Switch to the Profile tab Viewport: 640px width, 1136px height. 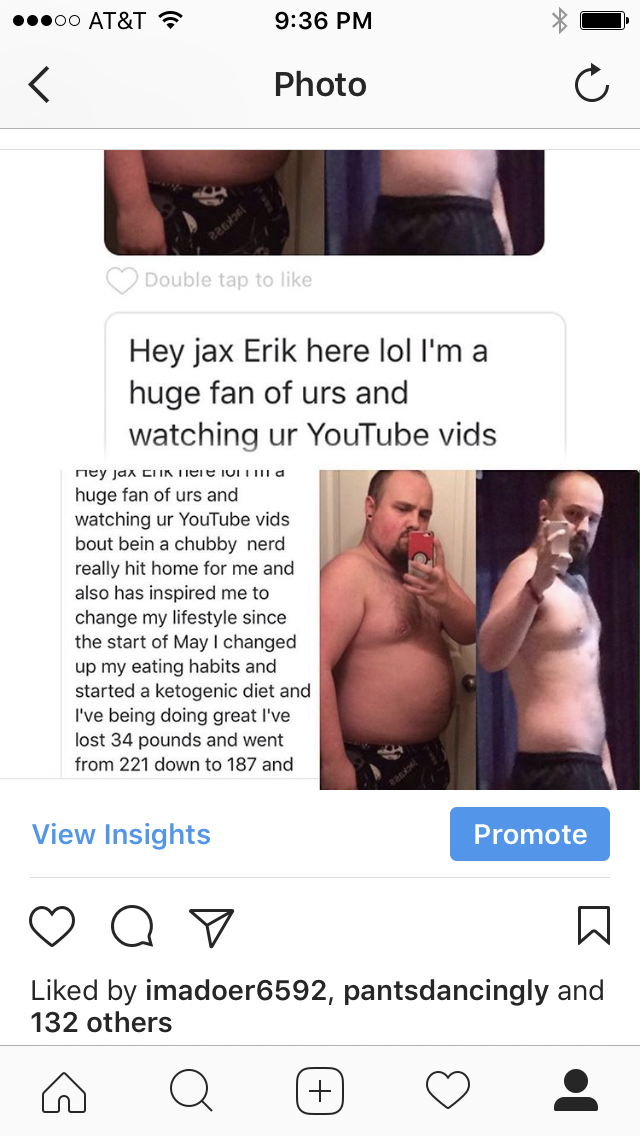coord(575,1090)
